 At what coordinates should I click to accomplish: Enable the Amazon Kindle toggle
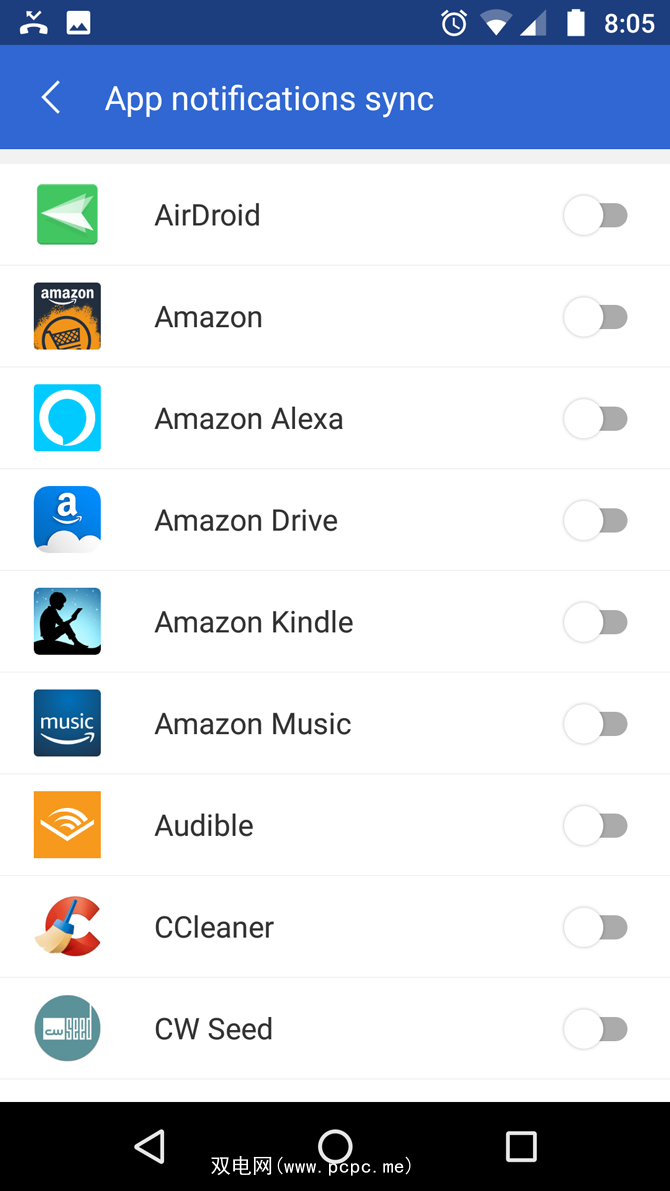[596, 622]
